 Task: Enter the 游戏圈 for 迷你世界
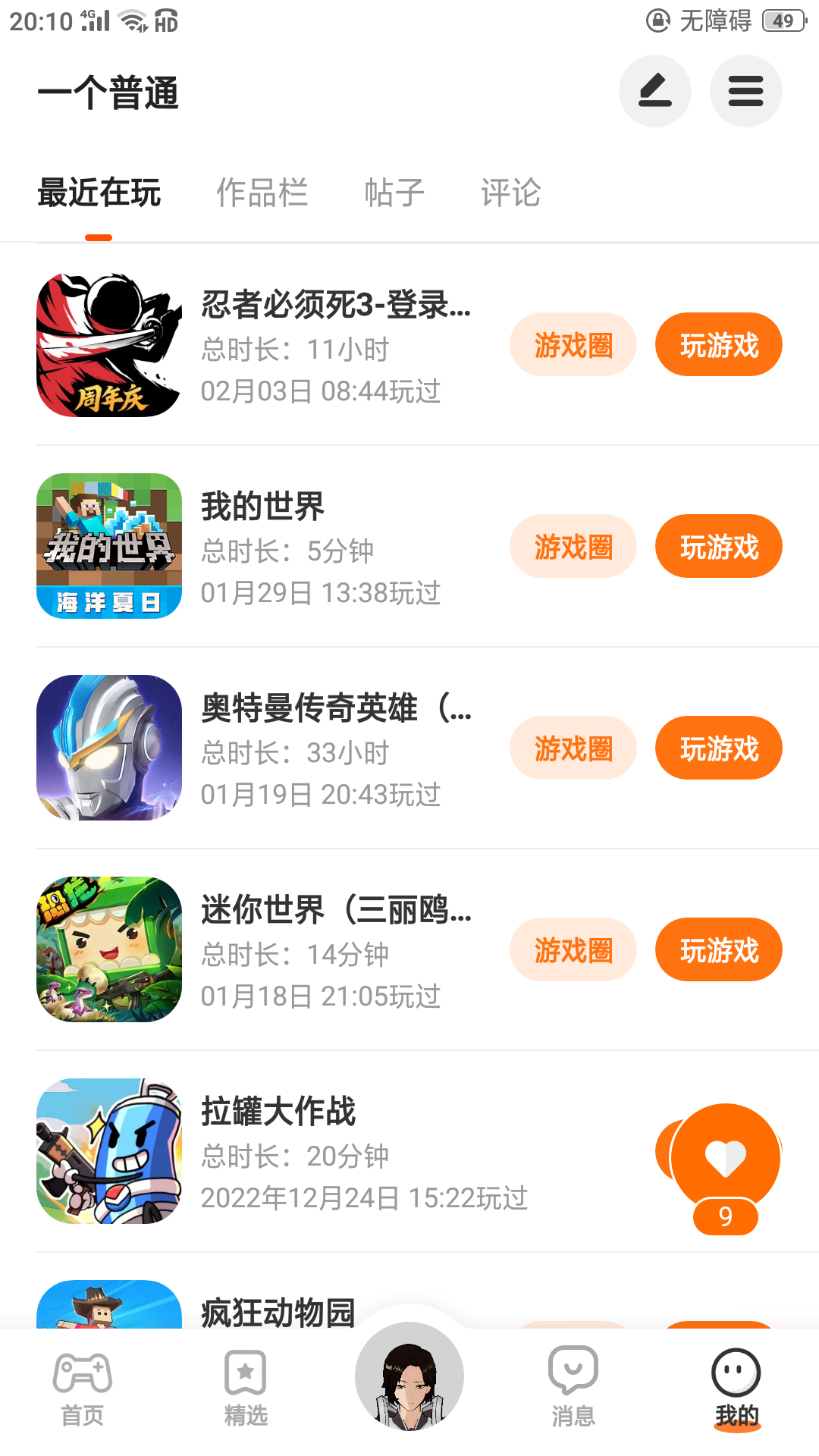[573, 950]
